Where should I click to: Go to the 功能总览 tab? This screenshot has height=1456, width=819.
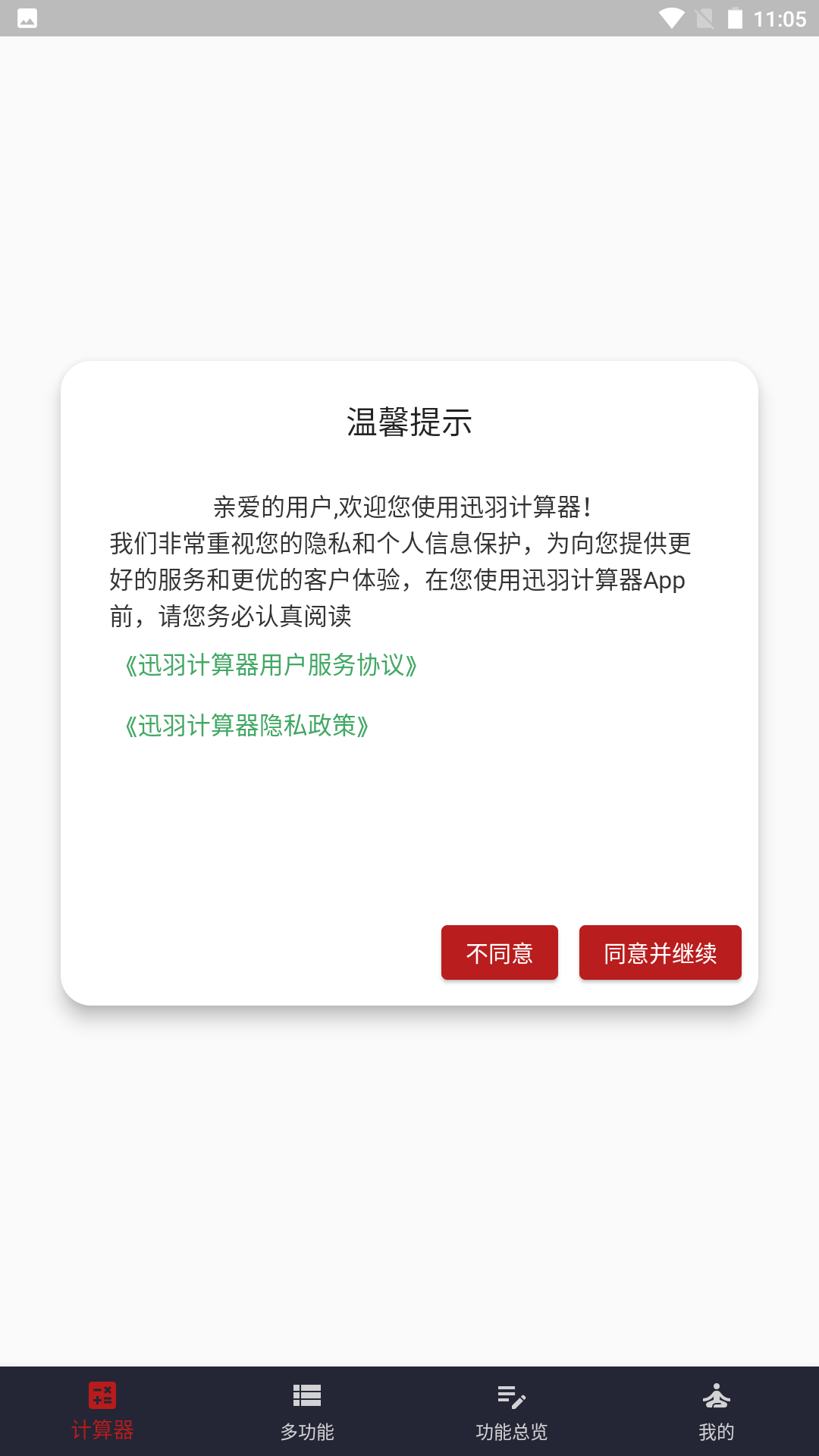[x=512, y=1411]
